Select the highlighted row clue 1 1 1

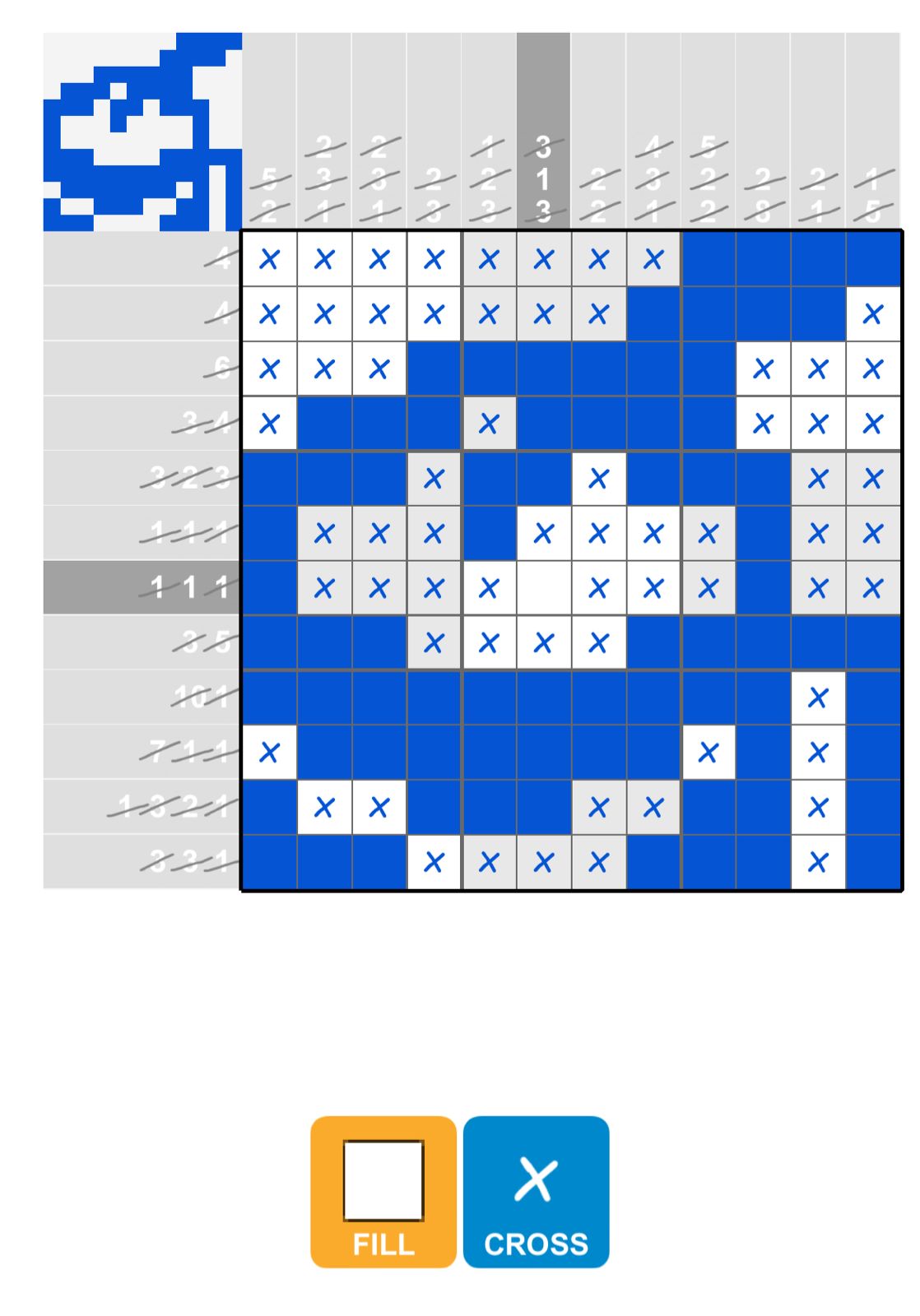coord(188,587)
